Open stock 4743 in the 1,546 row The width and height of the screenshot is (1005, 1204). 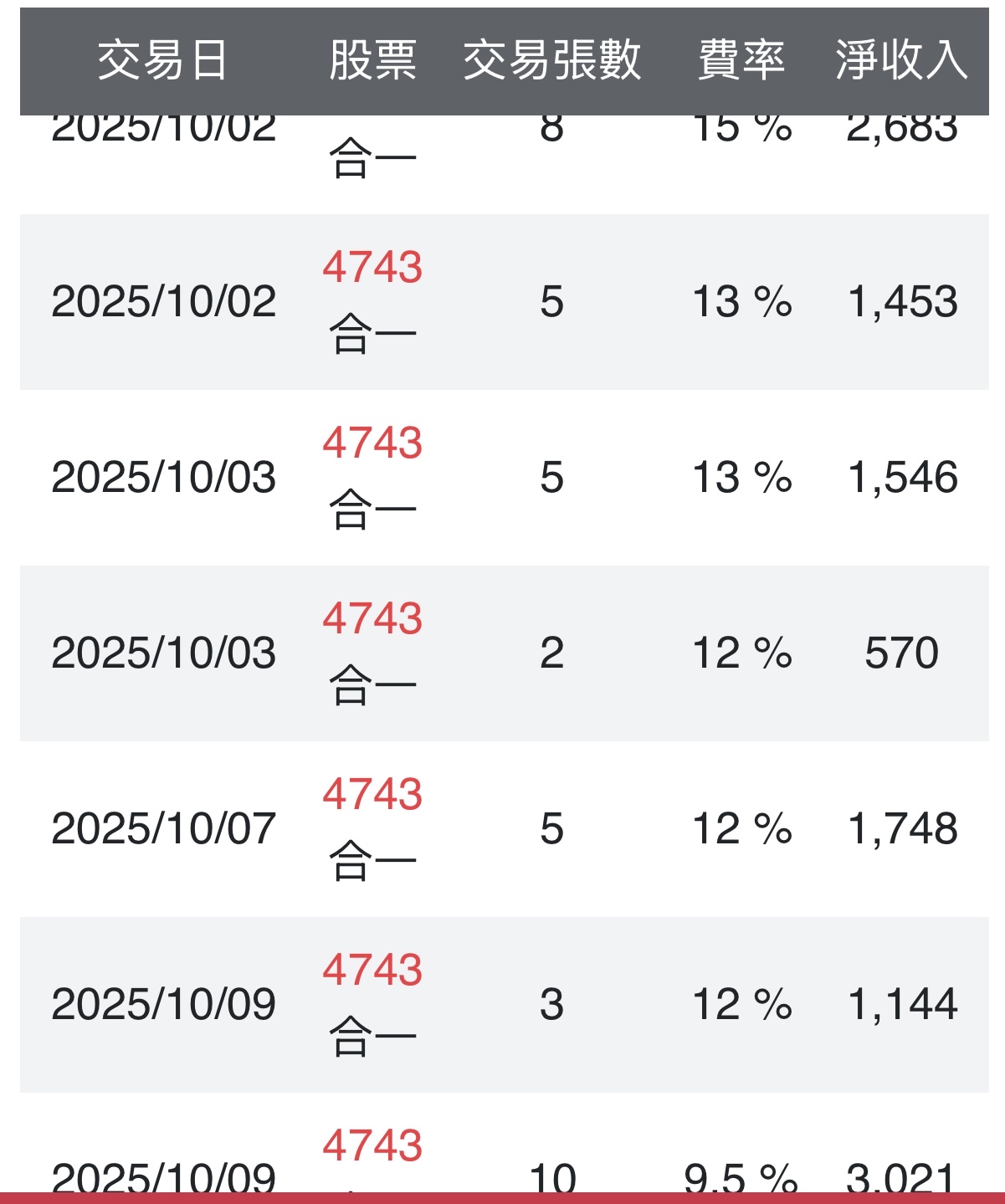click(x=372, y=443)
